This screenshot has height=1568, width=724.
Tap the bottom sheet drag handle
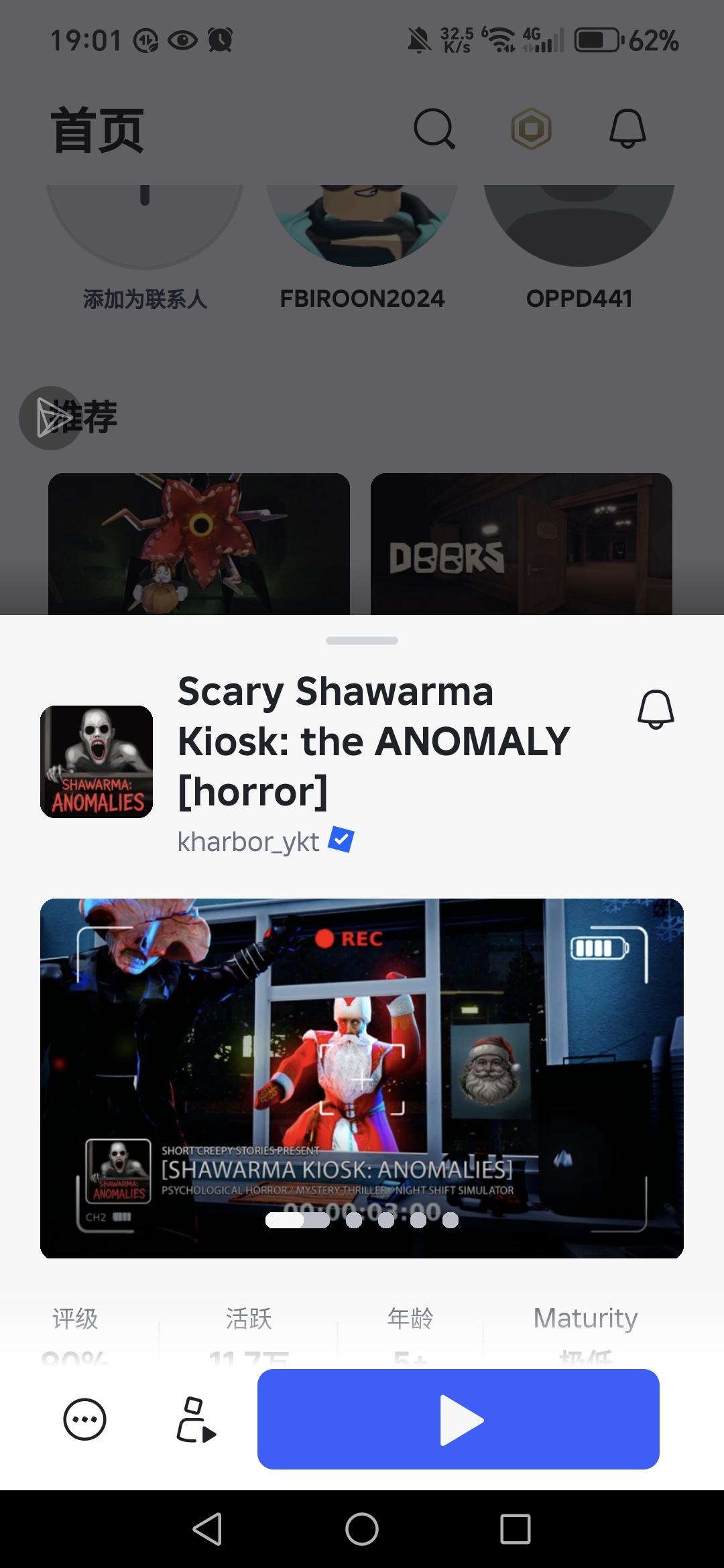click(x=362, y=641)
